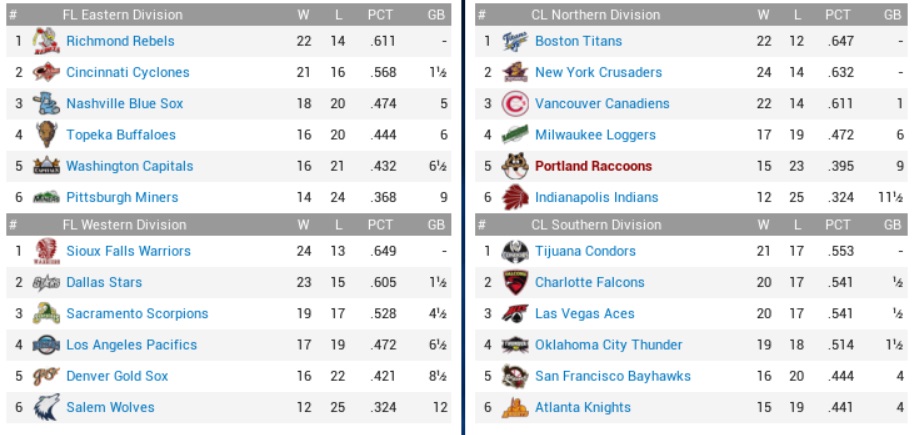Open the Cincinnati Cyclones team link

click(127, 72)
